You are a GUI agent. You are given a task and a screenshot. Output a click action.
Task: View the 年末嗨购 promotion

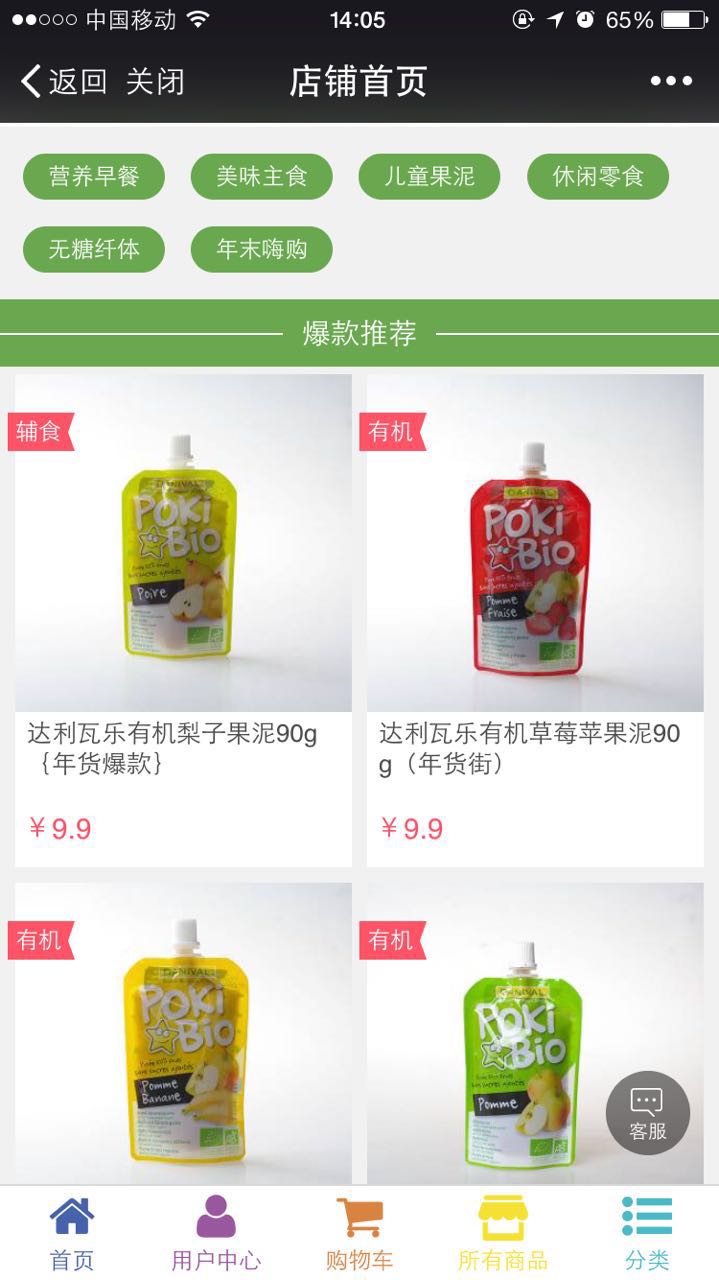pyautogui.click(x=261, y=249)
